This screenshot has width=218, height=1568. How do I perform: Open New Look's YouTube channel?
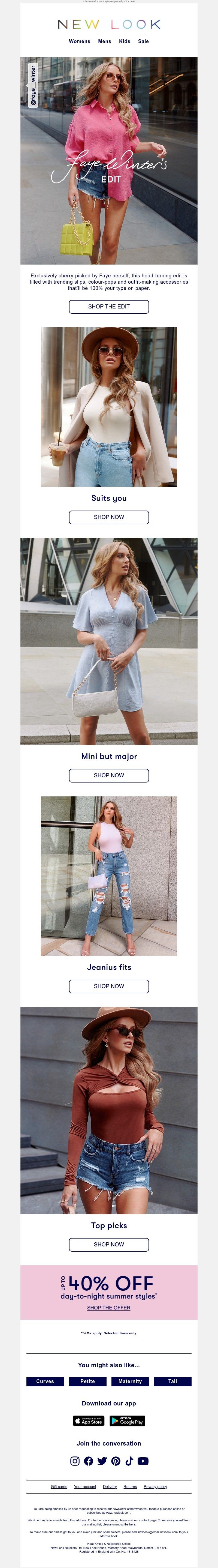tap(143, 1461)
